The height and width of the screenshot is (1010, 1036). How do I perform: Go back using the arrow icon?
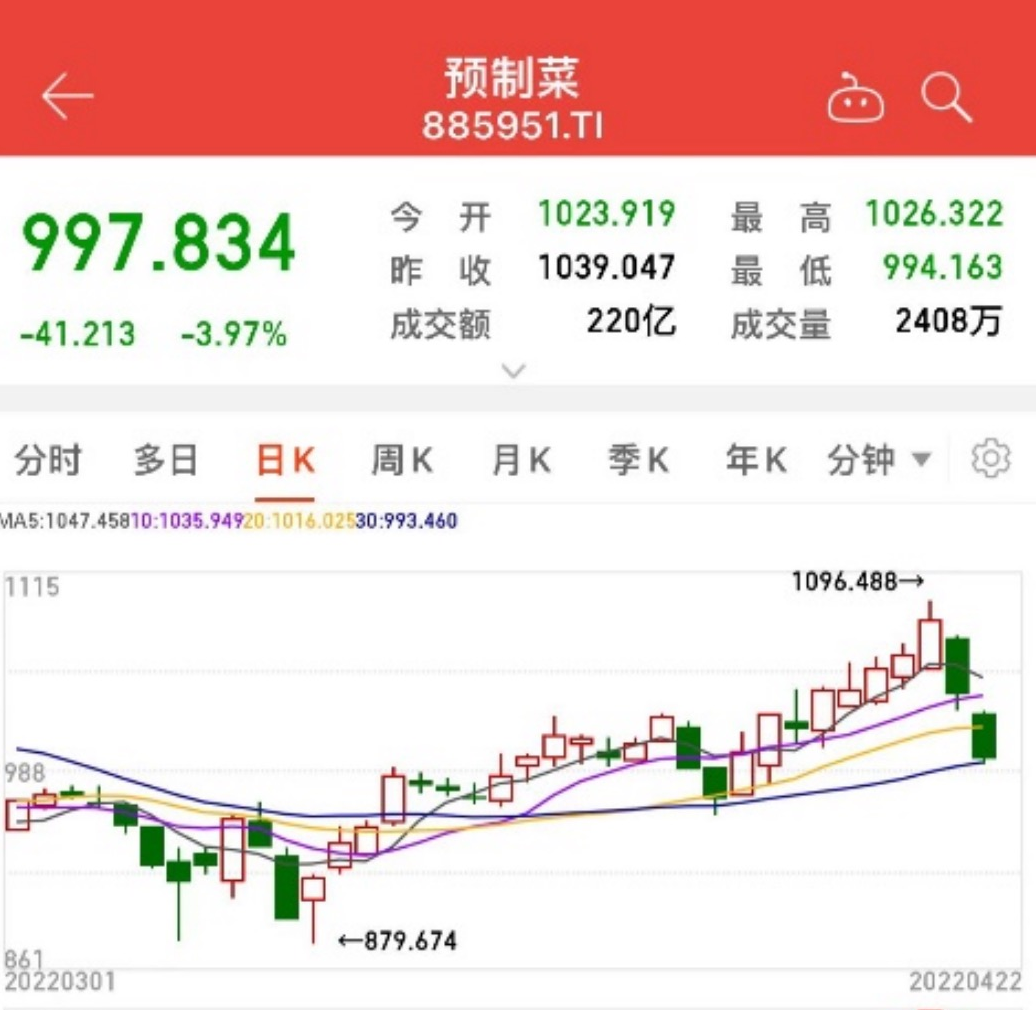(x=67, y=97)
